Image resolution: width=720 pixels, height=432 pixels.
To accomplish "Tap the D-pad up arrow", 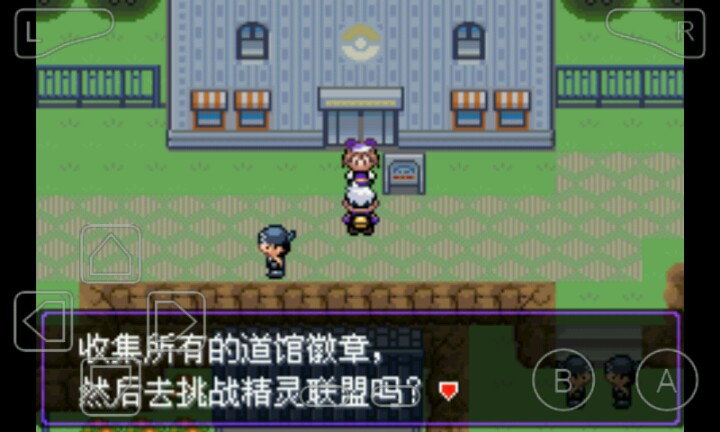I will (x=110, y=256).
